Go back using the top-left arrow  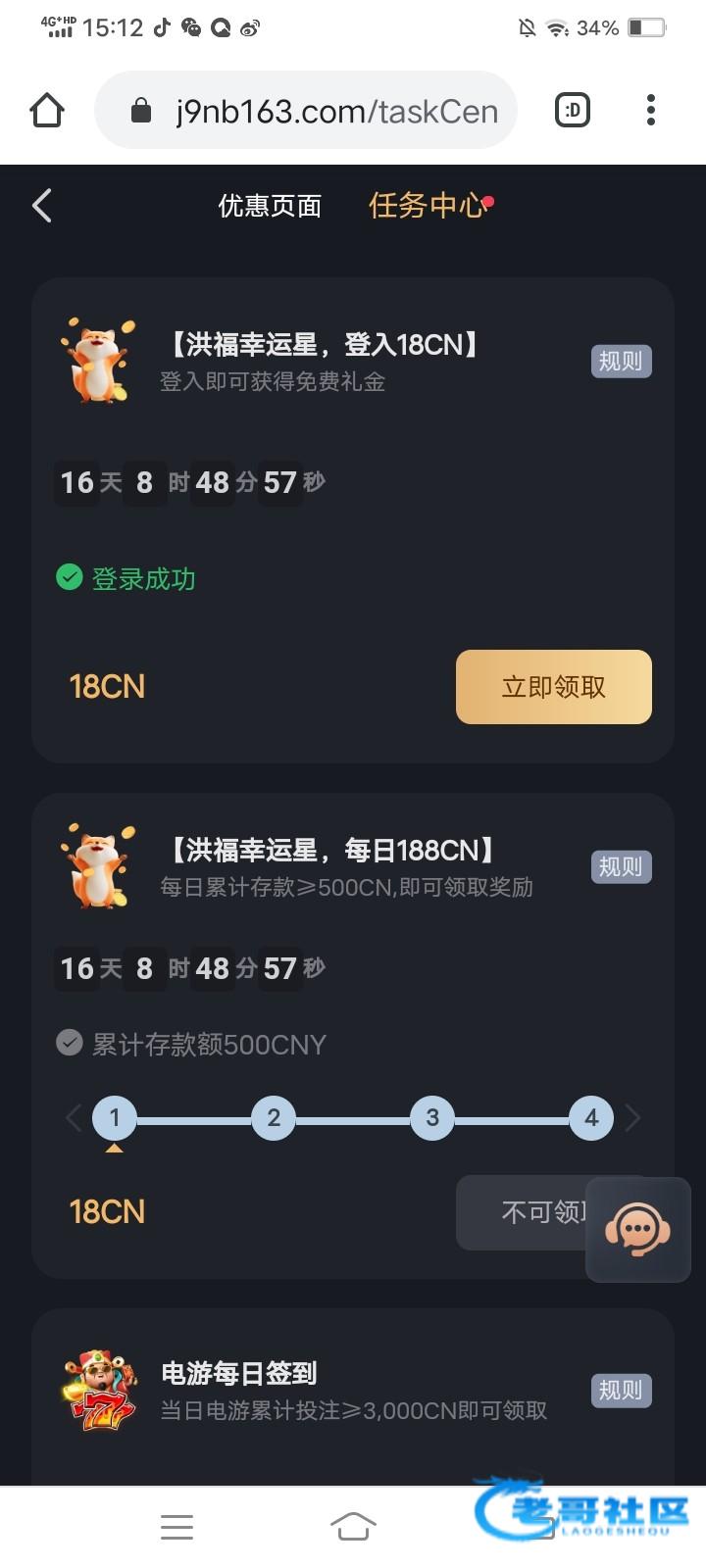[x=42, y=206]
